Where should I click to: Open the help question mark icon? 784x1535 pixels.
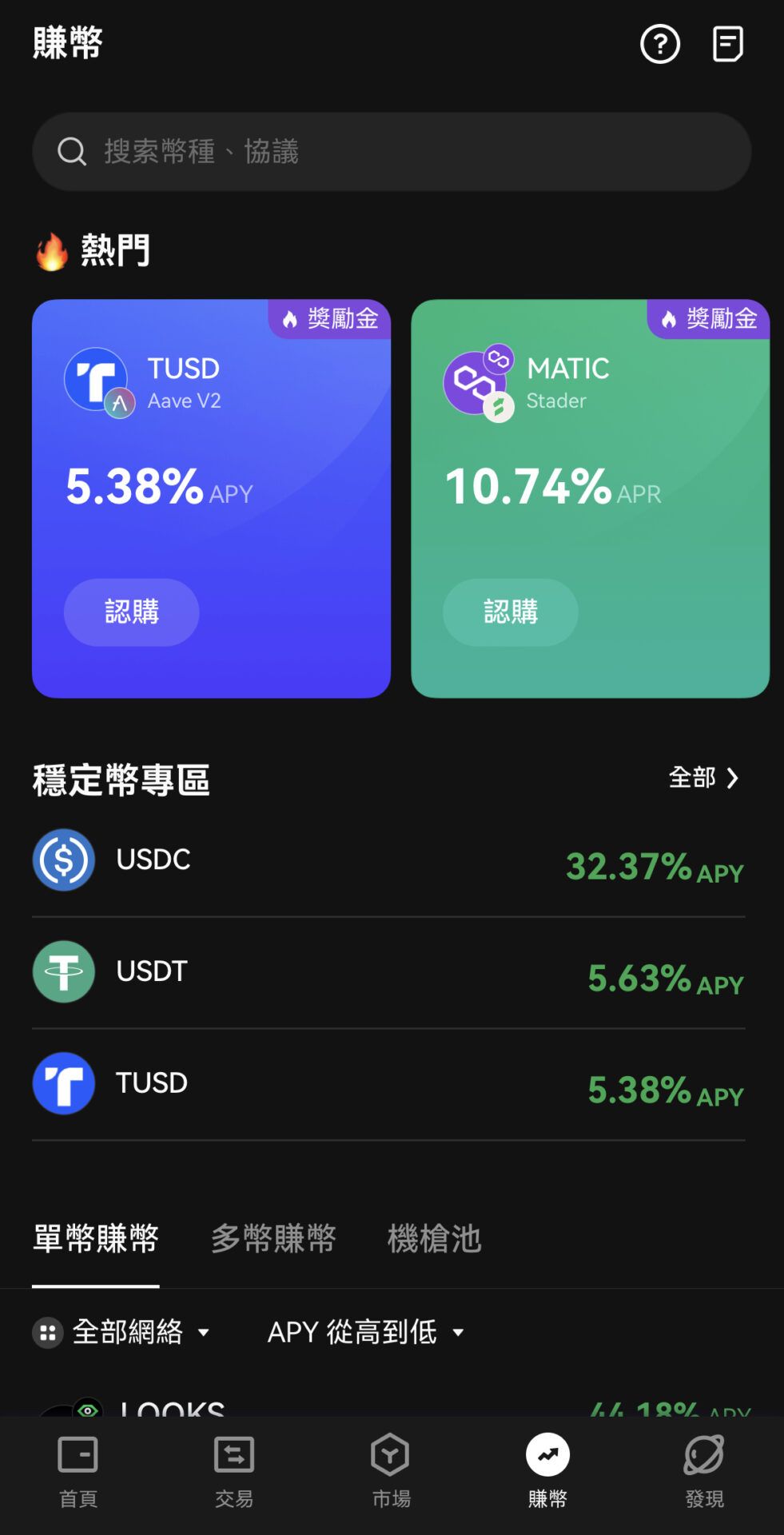(x=659, y=44)
